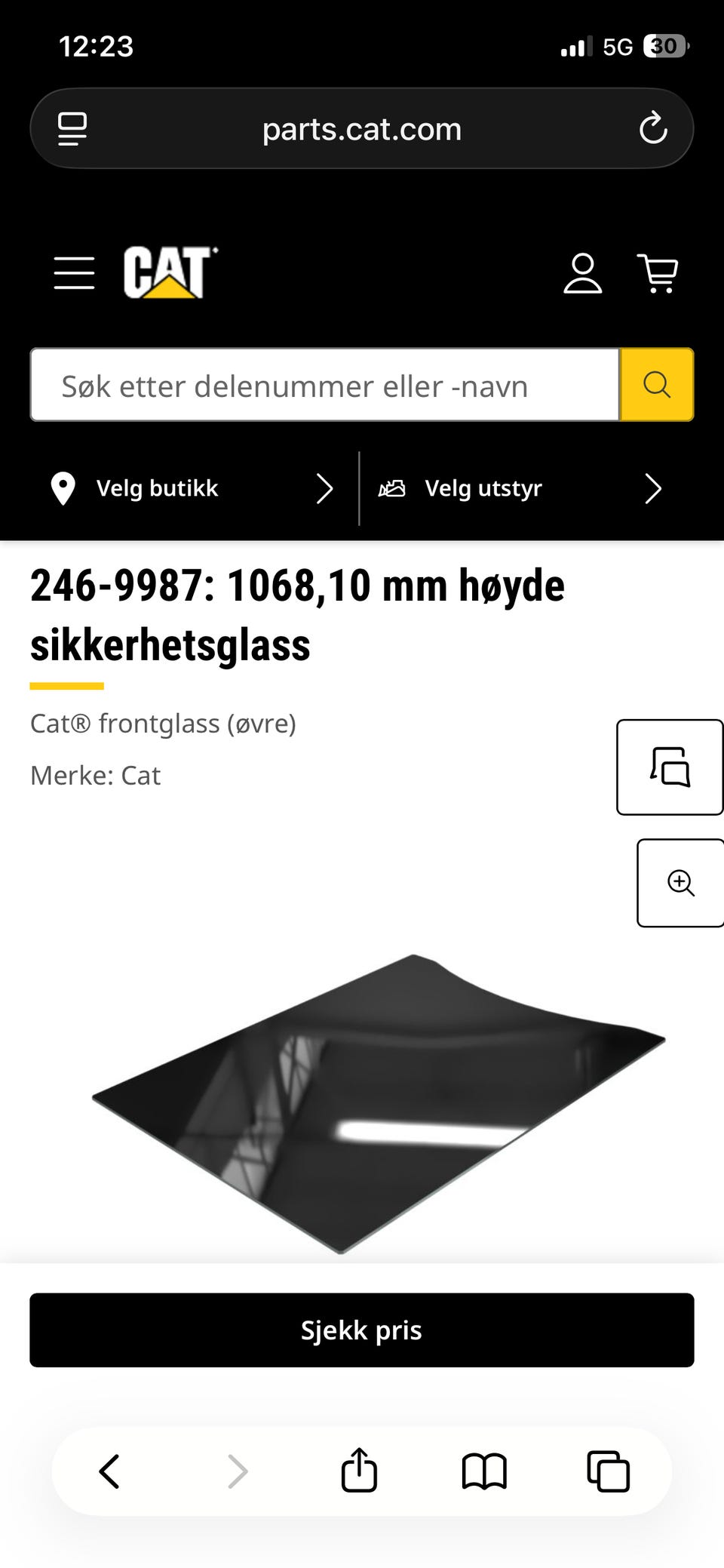Tap the Sjekk pris button
This screenshot has height=1568, width=724.
pos(361,1330)
